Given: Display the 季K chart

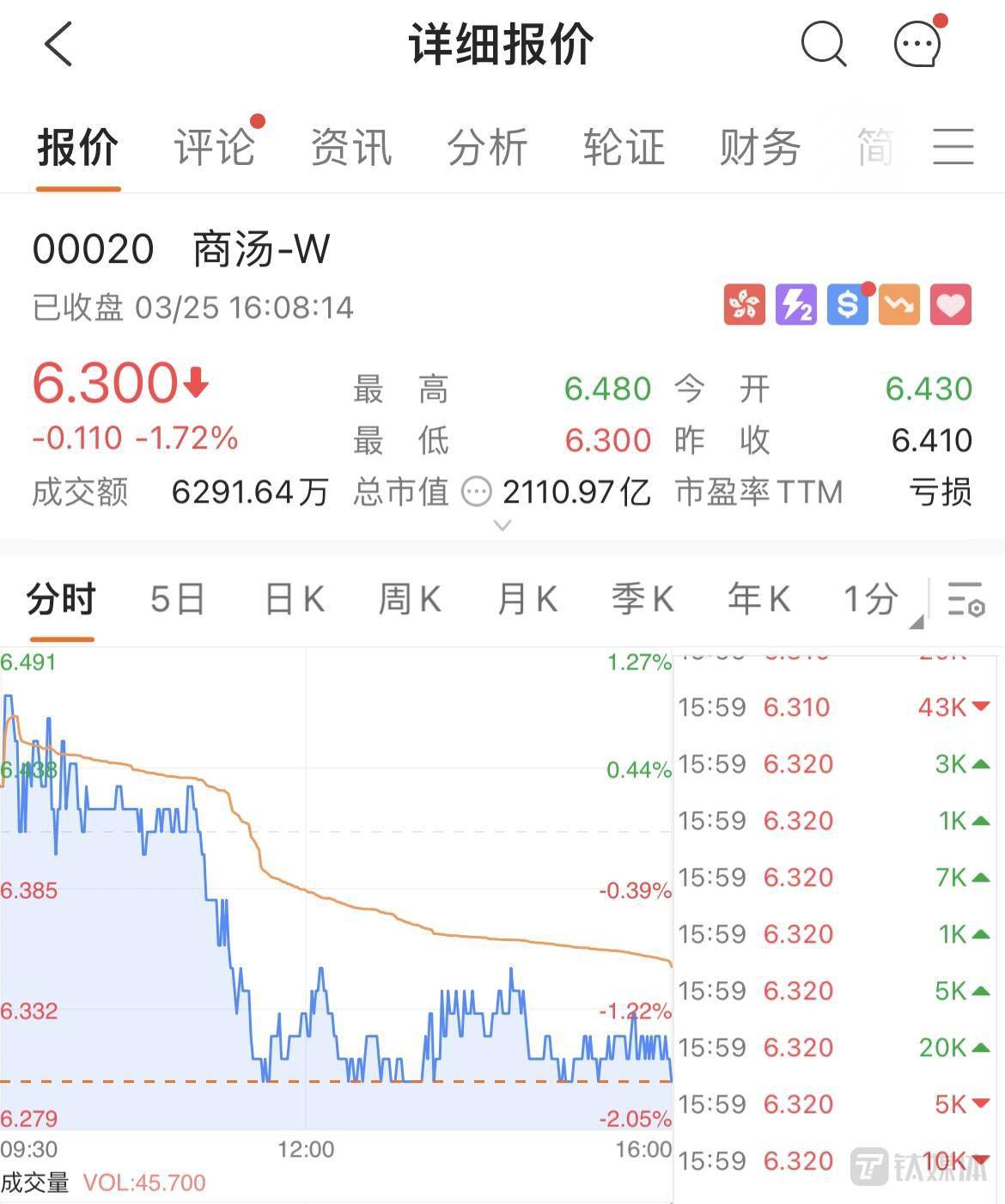Looking at the screenshot, I should point(643,599).
